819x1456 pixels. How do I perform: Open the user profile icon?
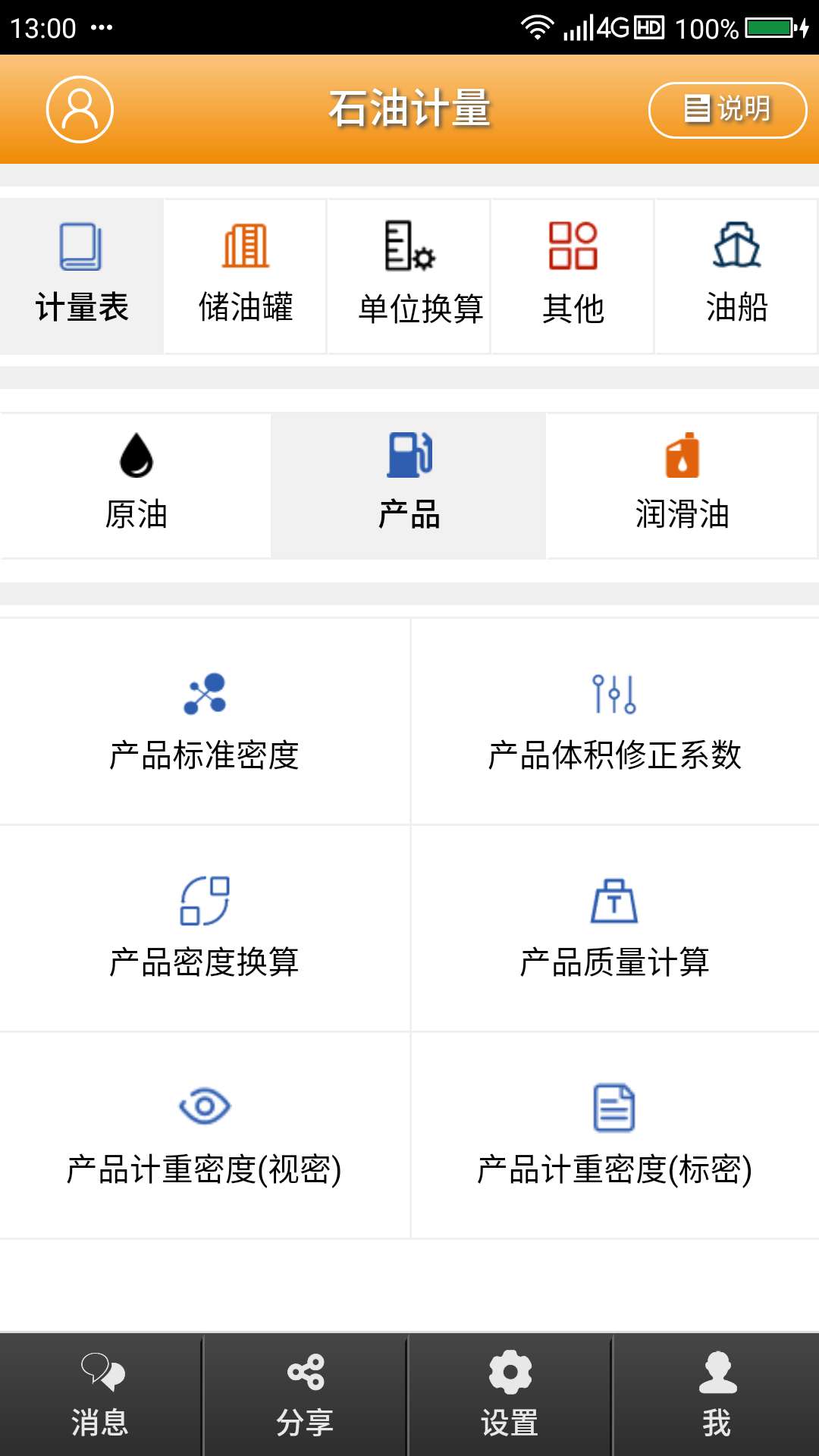point(80,108)
